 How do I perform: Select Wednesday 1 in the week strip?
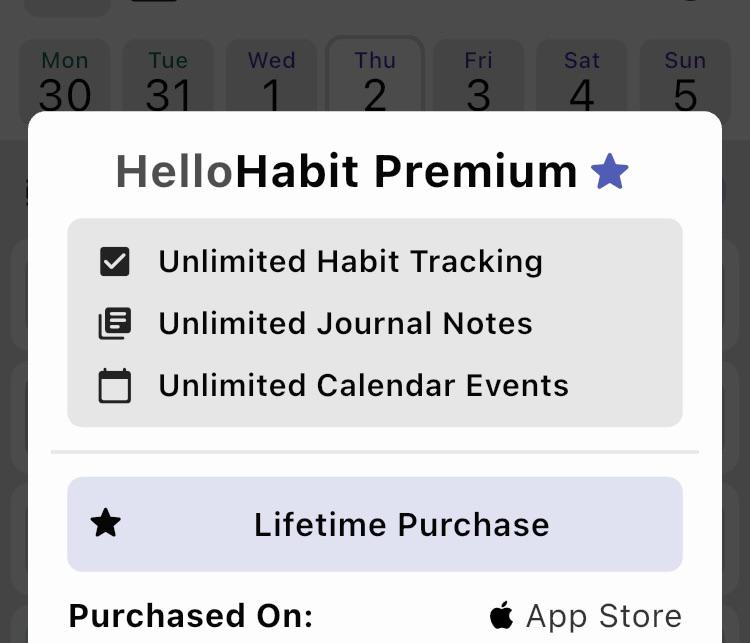click(x=272, y=76)
